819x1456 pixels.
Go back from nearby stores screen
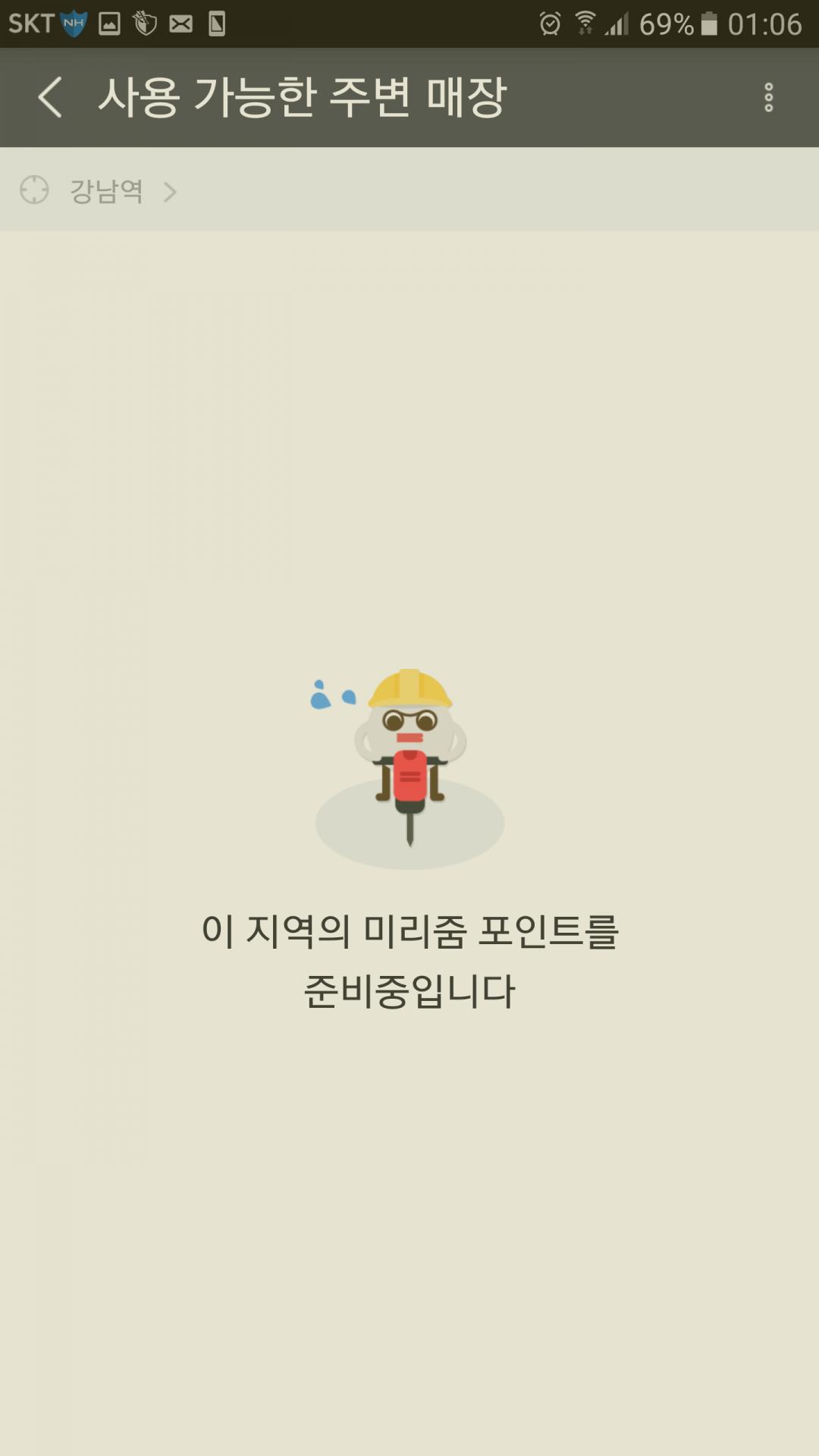[x=50, y=97]
